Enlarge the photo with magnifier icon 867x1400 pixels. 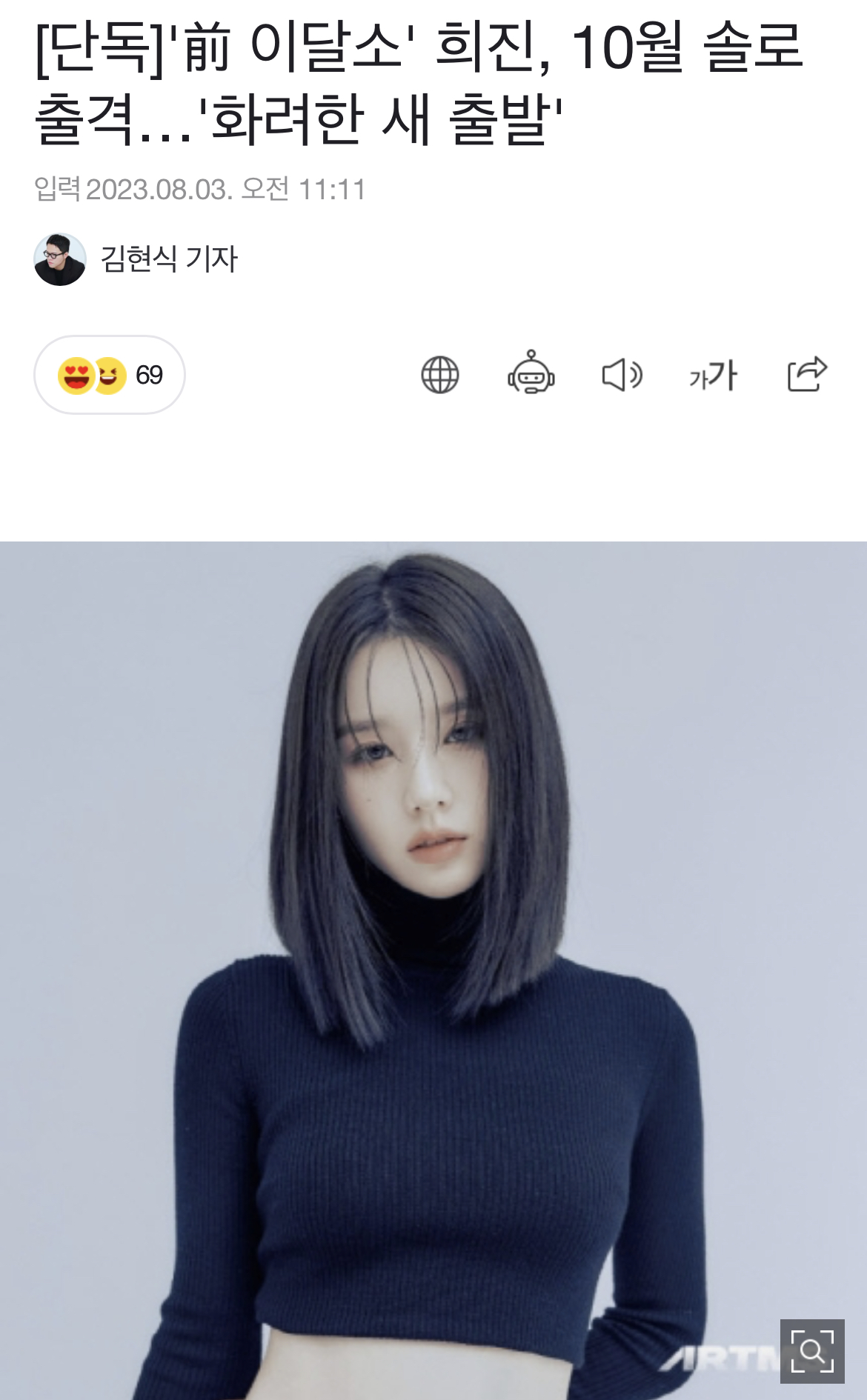812,1351
